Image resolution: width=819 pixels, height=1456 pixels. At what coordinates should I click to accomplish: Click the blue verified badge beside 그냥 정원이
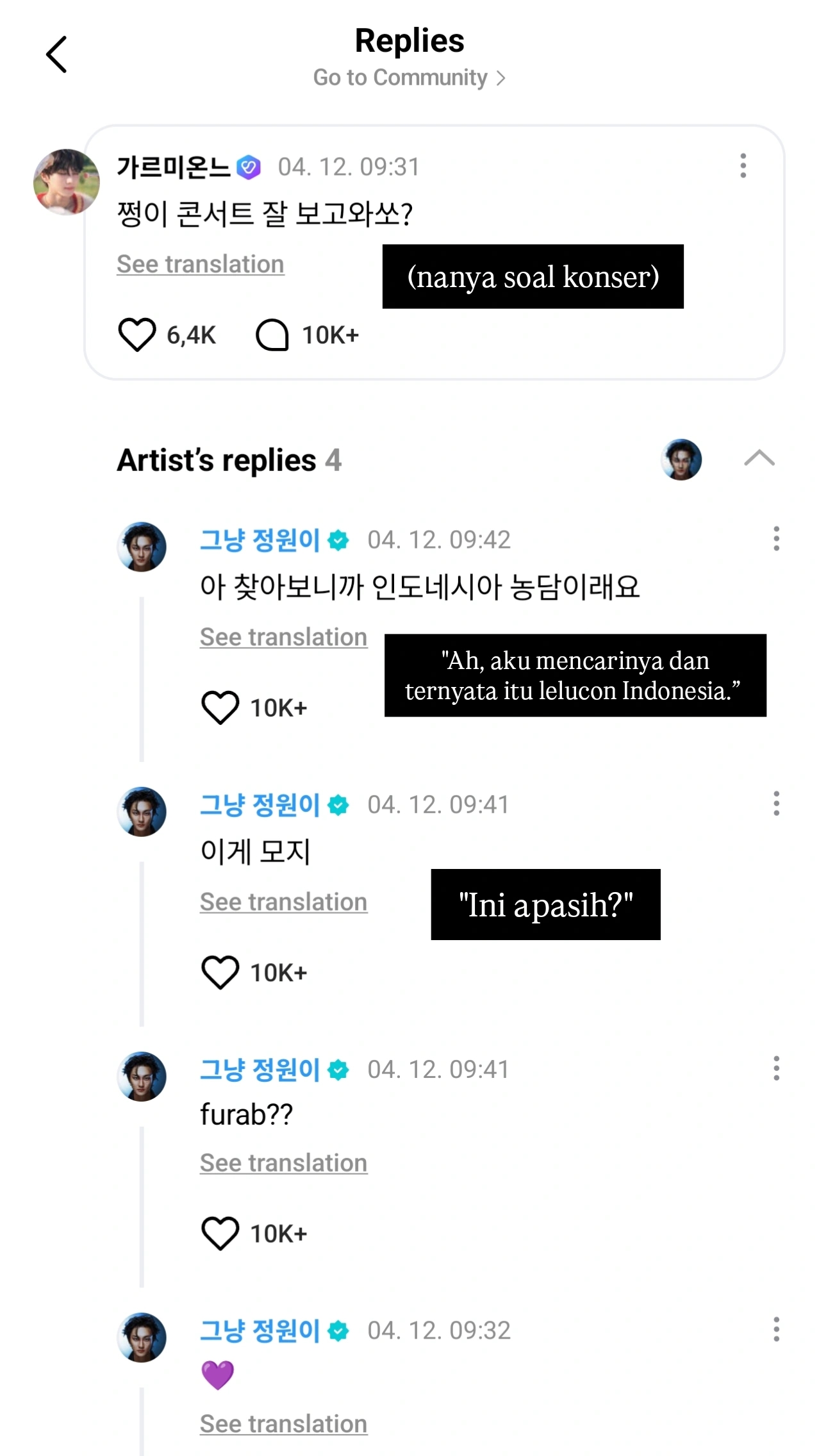pyautogui.click(x=338, y=540)
